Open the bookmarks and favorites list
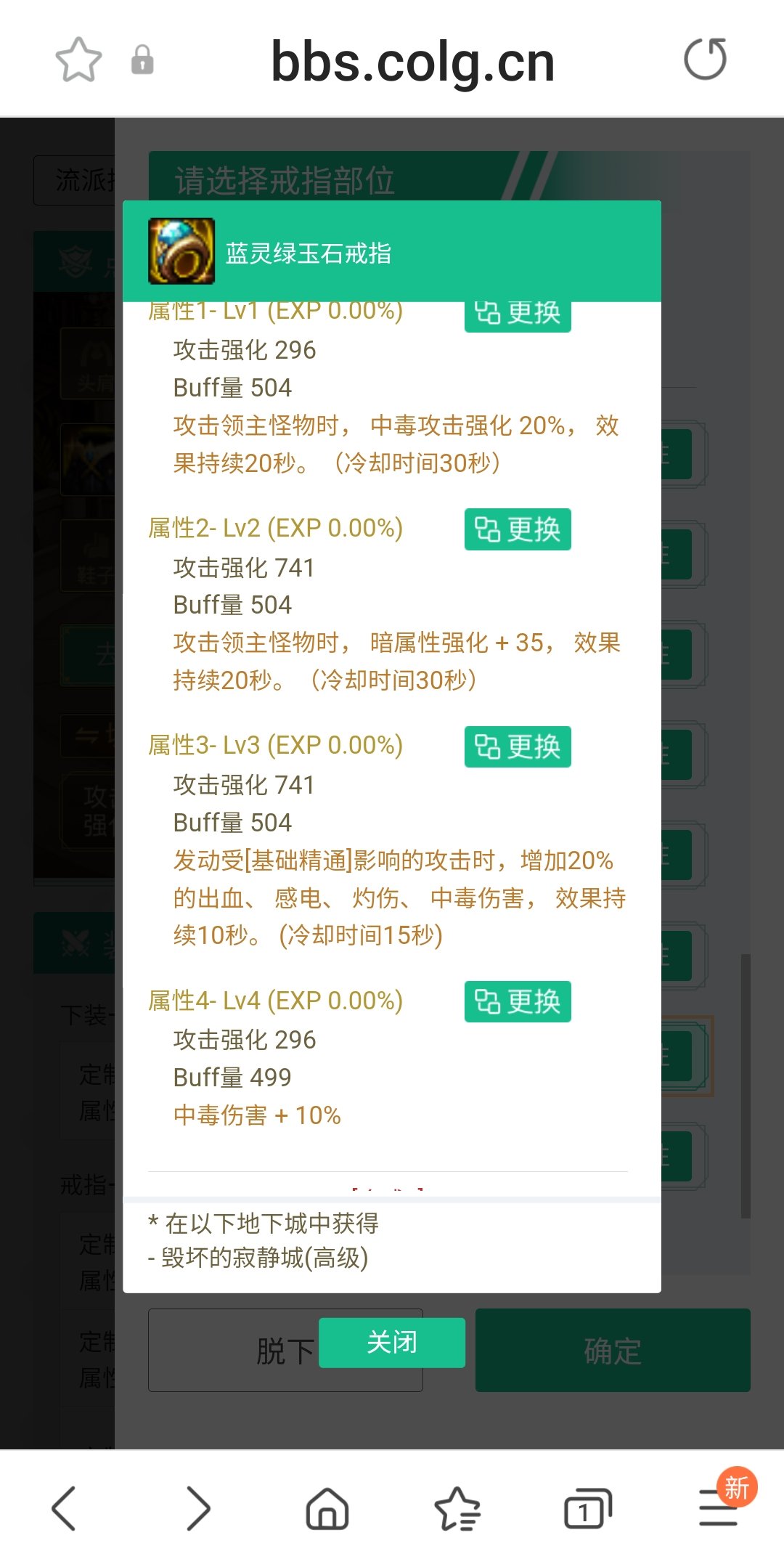784x1567 pixels. tap(457, 1508)
